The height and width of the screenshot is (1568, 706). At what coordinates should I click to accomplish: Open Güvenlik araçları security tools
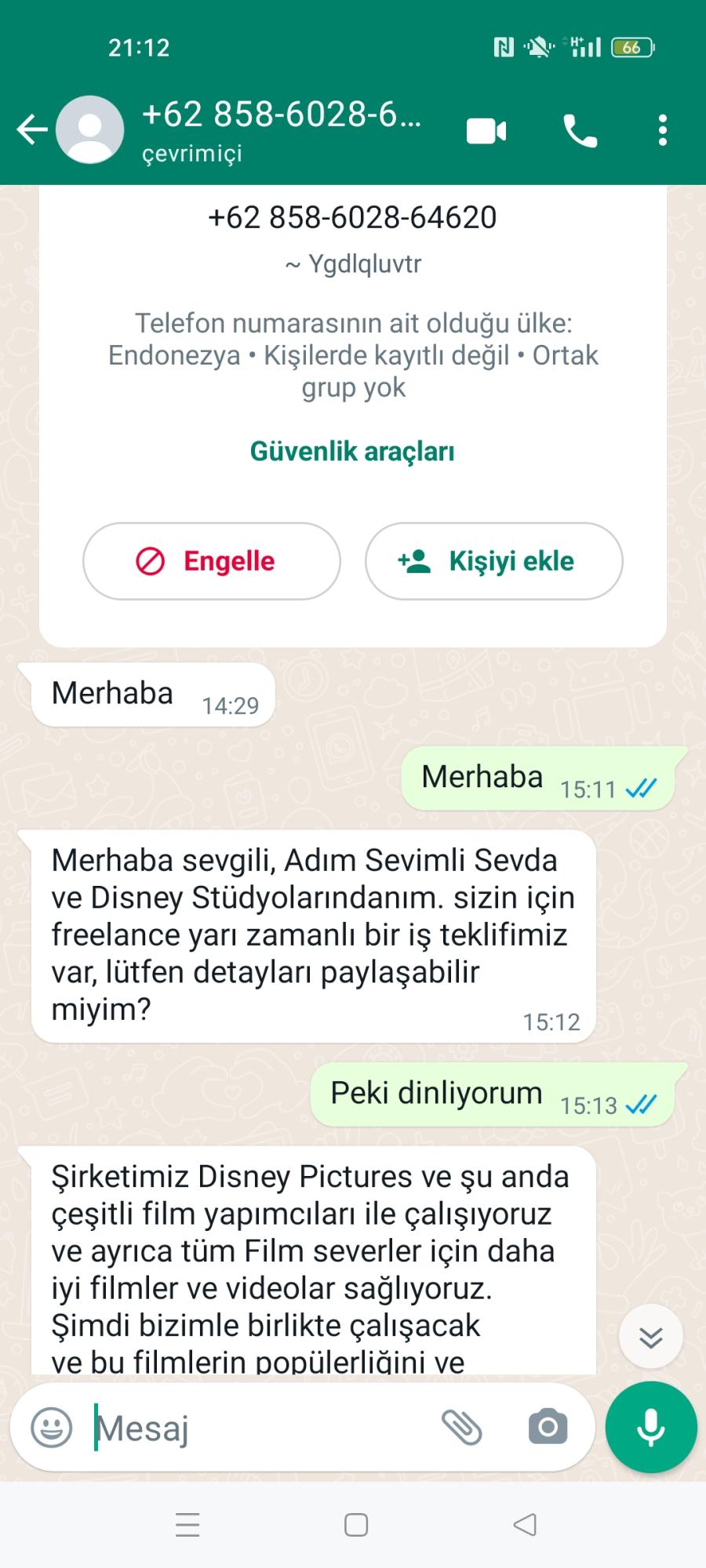coord(352,451)
